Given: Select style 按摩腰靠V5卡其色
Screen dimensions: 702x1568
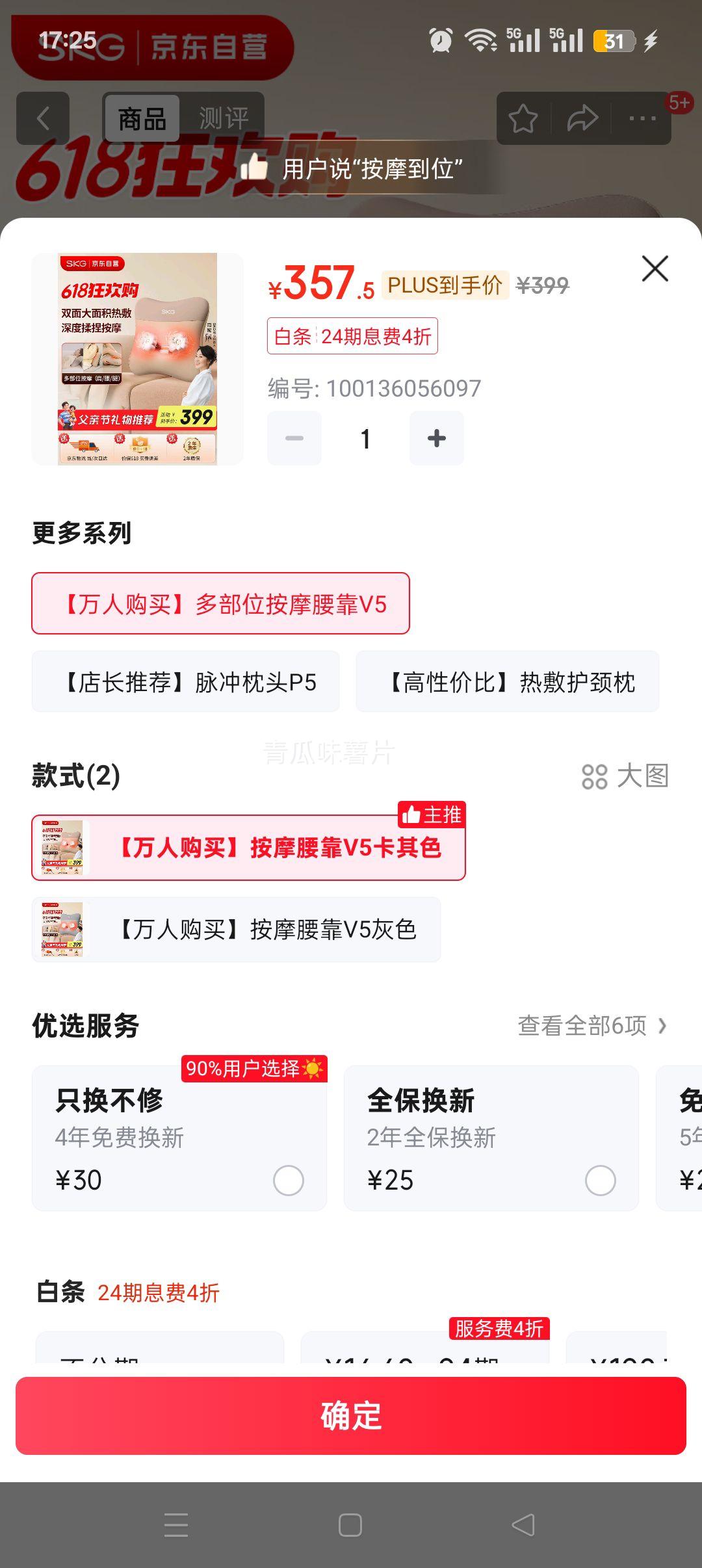Looking at the screenshot, I should 249,848.
